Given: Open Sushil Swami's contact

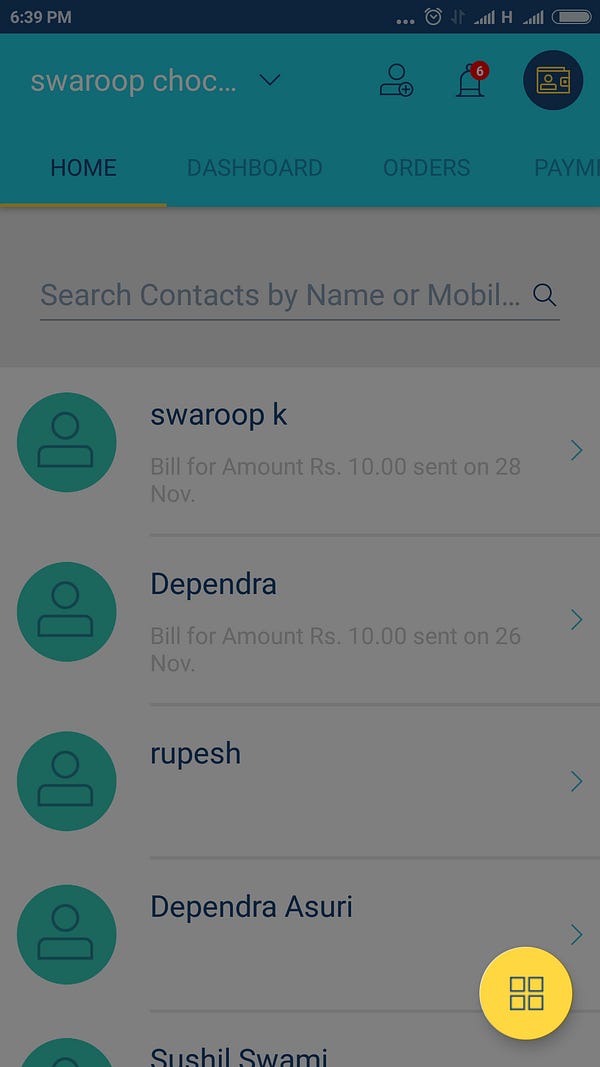Looking at the screenshot, I should pyautogui.click(x=238, y=1053).
